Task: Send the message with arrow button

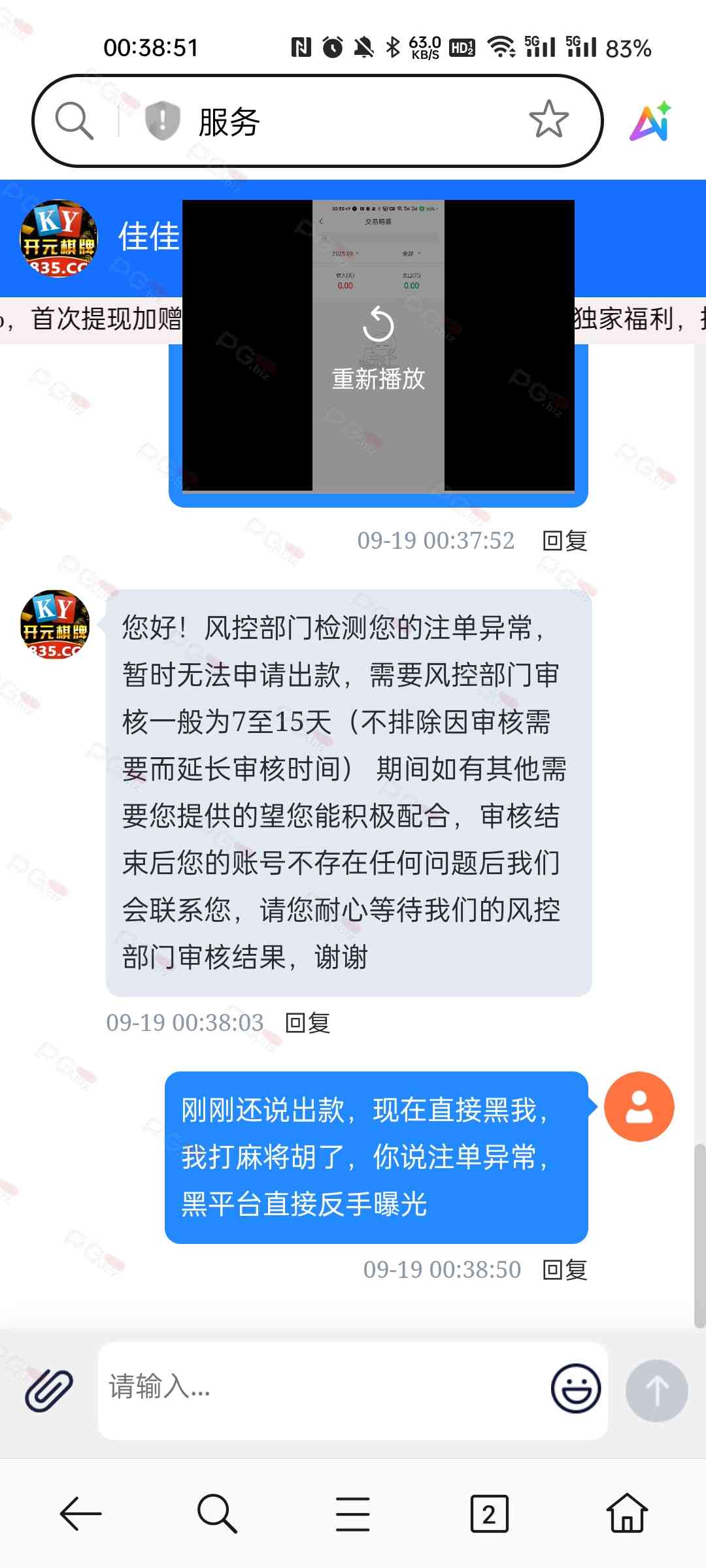Action: click(656, 1390)
